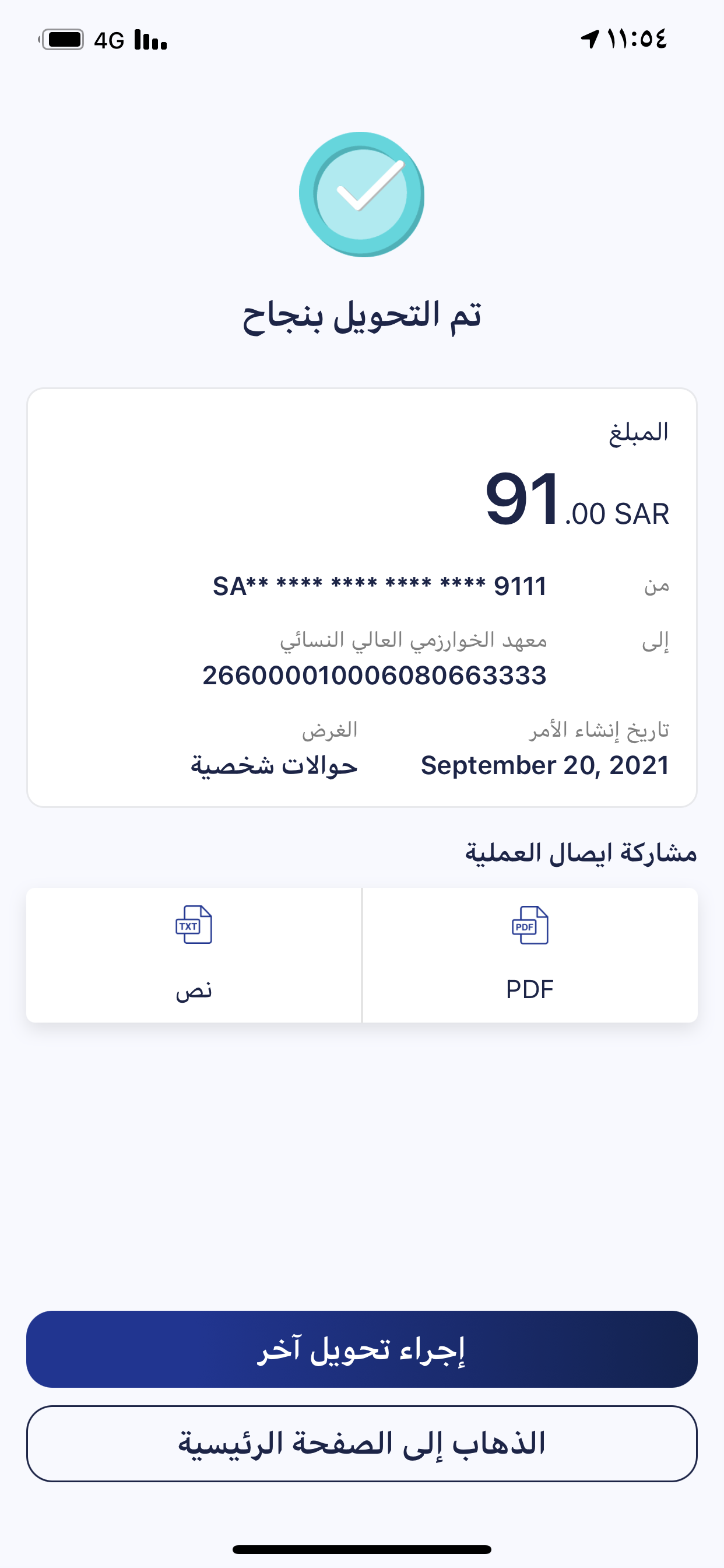Go to the home page (الذهاب إلى الصفحة الرئيسية)
724x1568 pixels.
pos(361,1443)
